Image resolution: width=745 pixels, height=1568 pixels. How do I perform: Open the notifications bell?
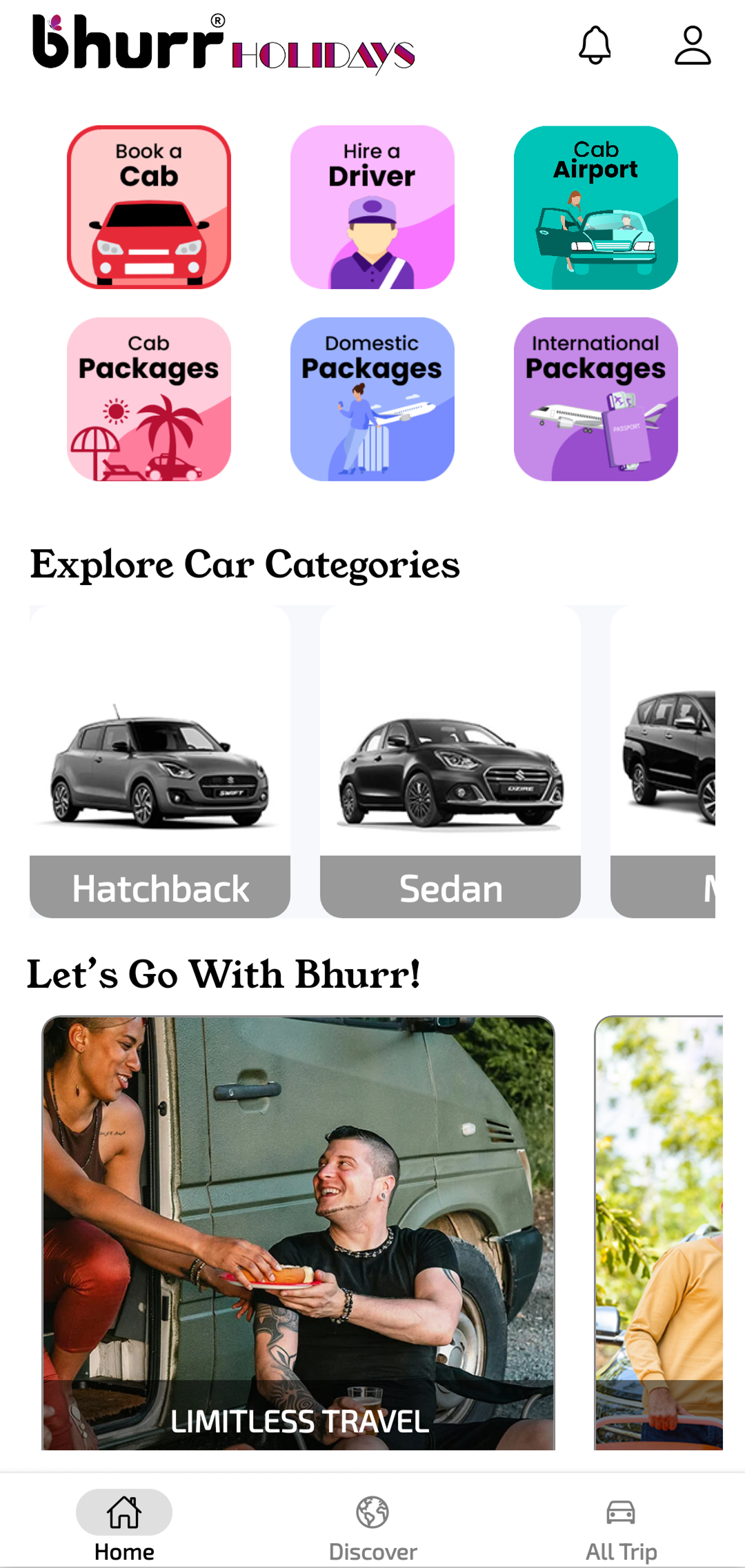(x=595, y=46)
